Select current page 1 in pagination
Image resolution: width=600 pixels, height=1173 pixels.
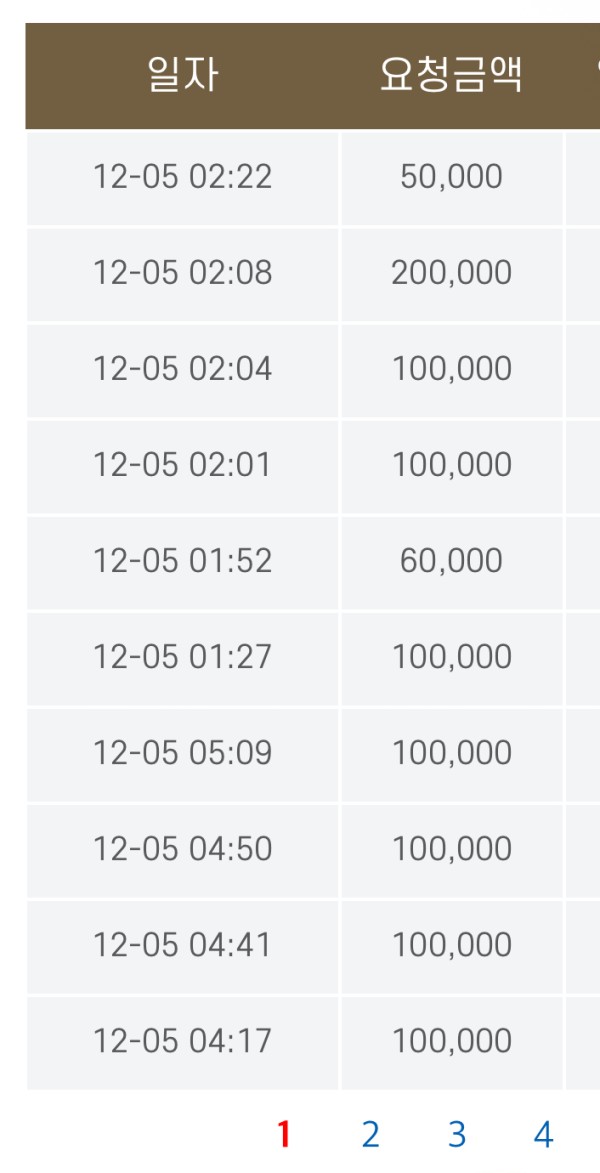[284, 1134]
